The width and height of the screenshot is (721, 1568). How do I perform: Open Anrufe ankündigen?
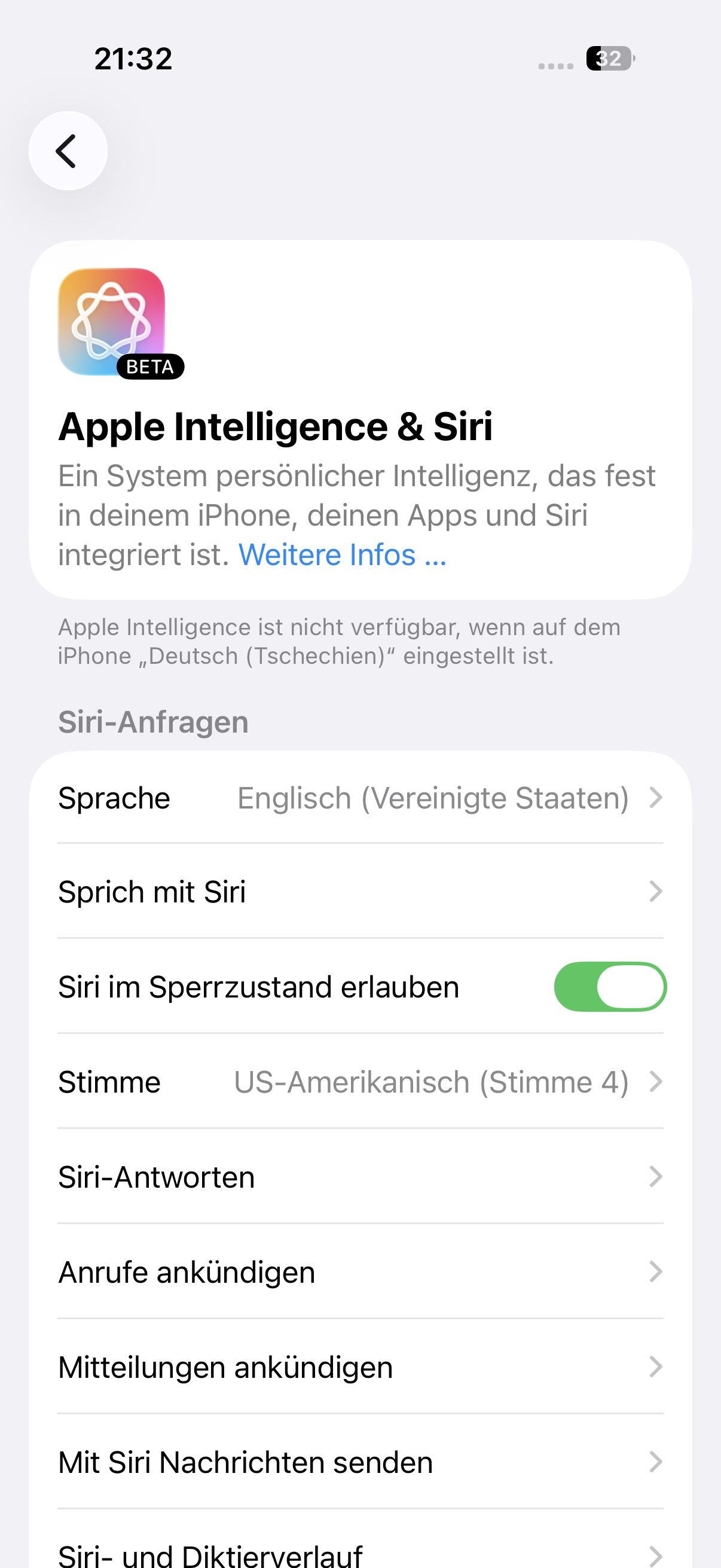[x=360, y=1272]
